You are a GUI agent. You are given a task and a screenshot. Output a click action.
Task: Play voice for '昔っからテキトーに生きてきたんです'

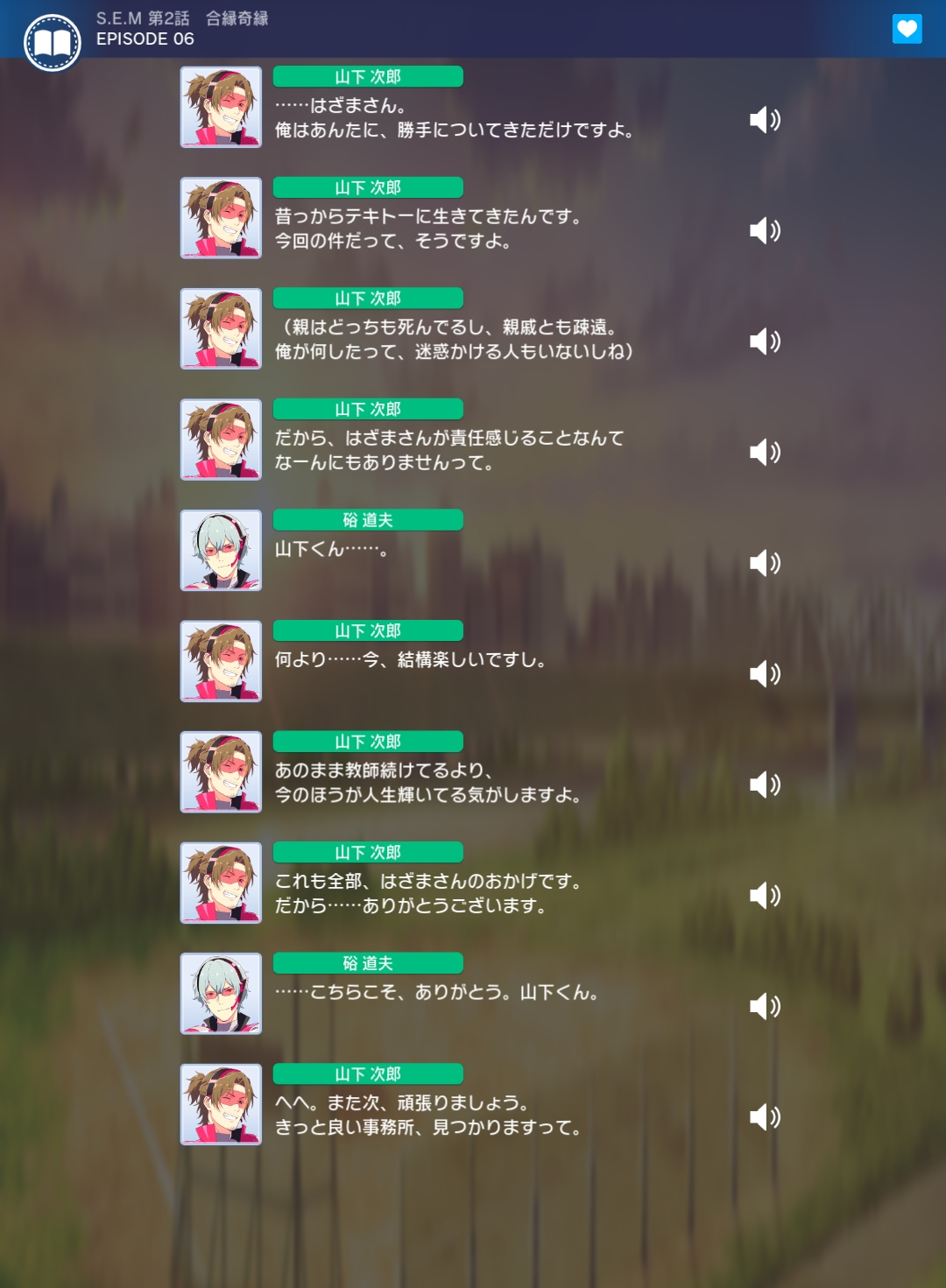pyautogui.click(x=765, y=230)
